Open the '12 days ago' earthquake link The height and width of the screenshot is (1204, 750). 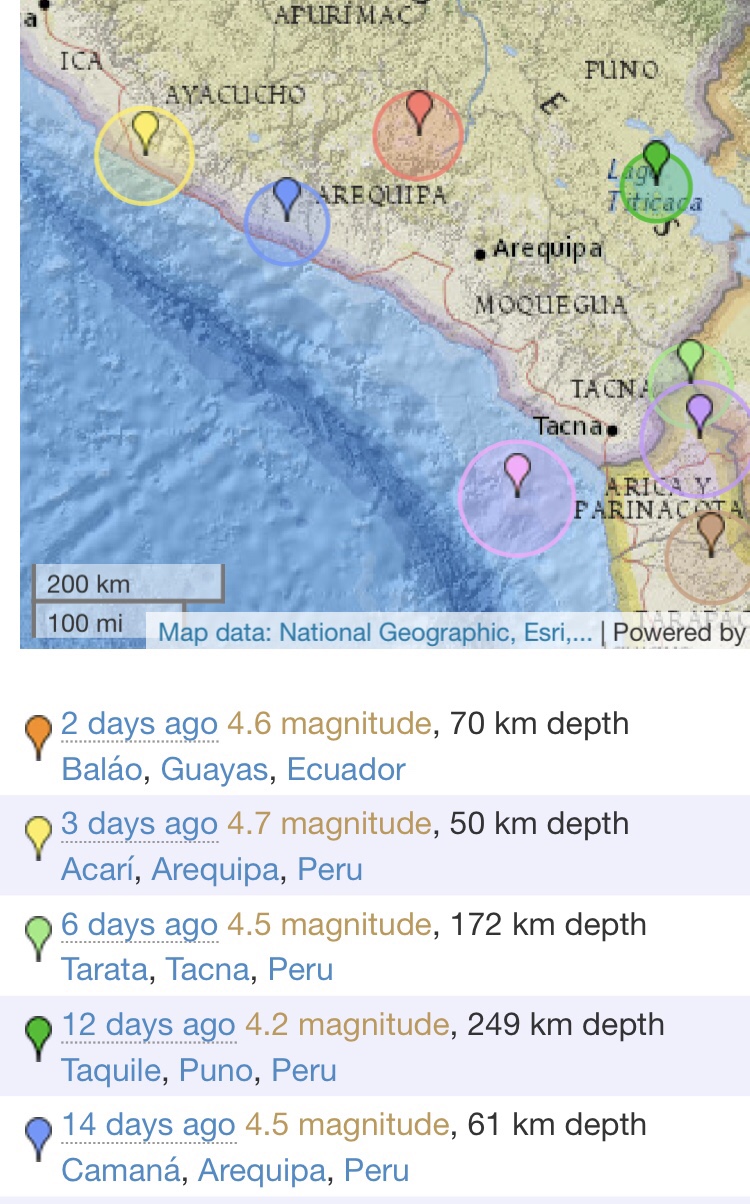[x=148, y=1024]
